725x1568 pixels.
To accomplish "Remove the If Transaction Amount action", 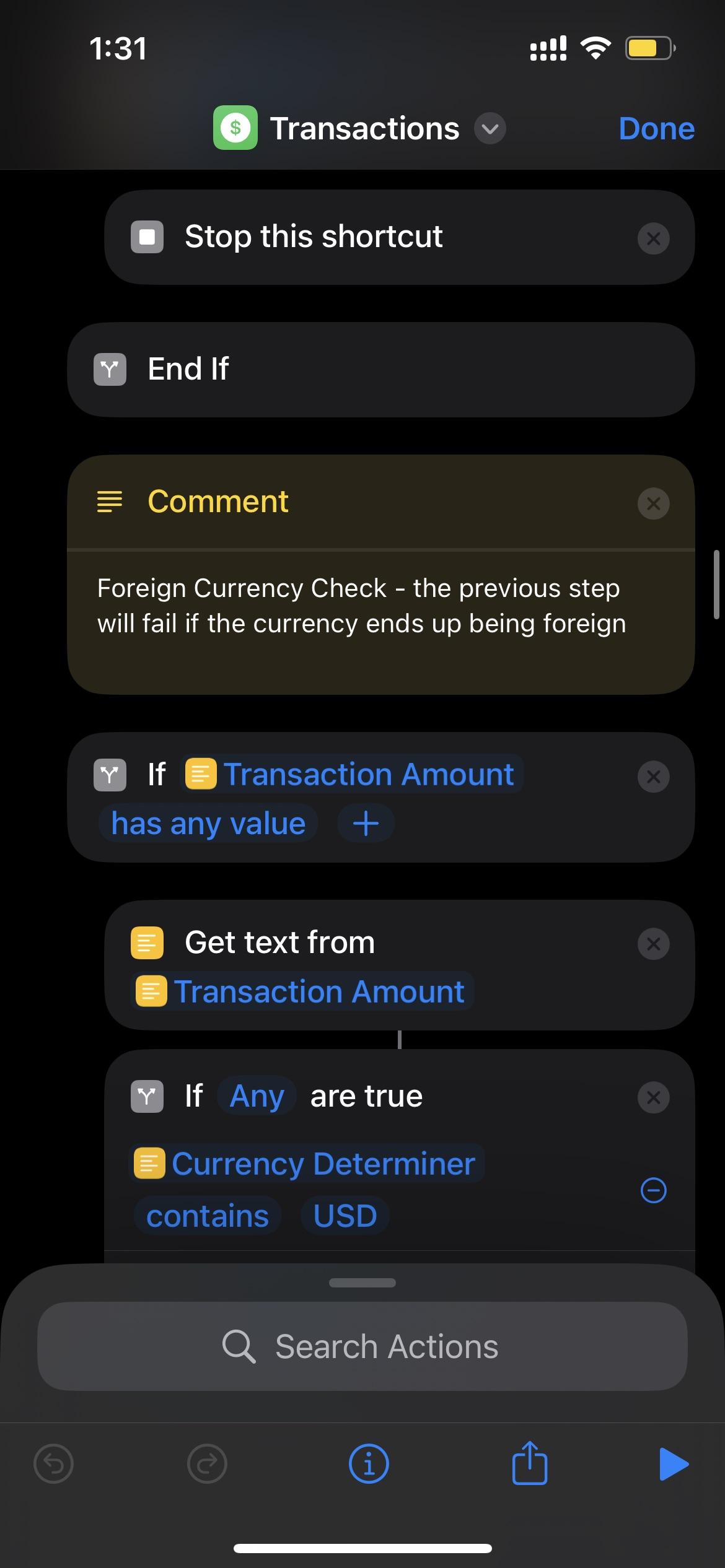I will [x=653, y=777].
